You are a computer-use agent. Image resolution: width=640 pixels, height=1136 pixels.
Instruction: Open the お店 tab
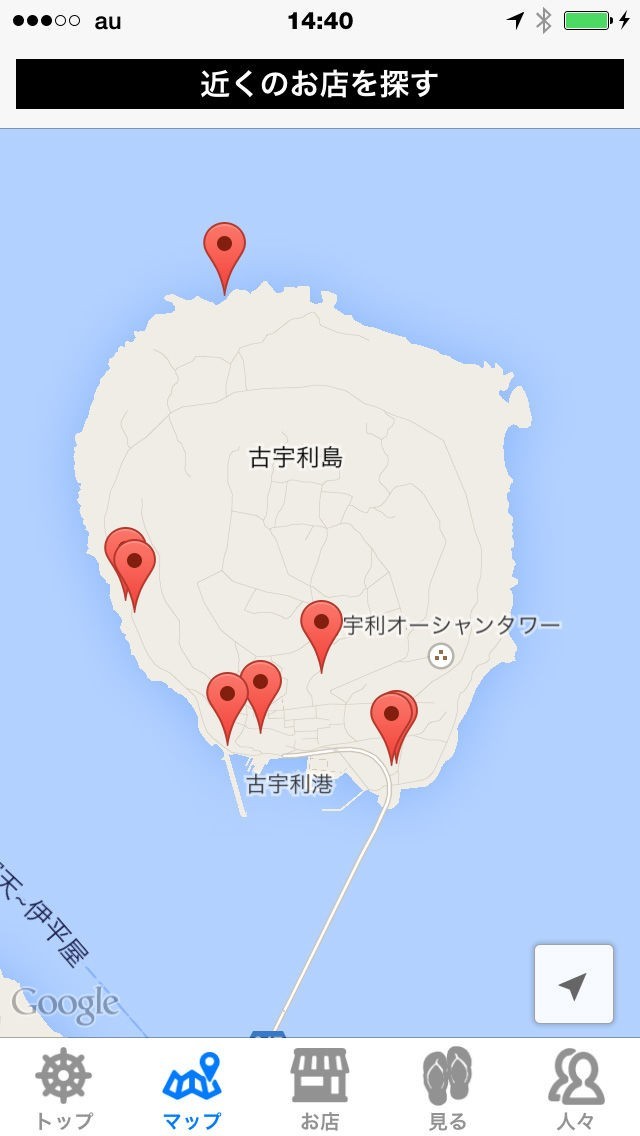(320, 1088)
